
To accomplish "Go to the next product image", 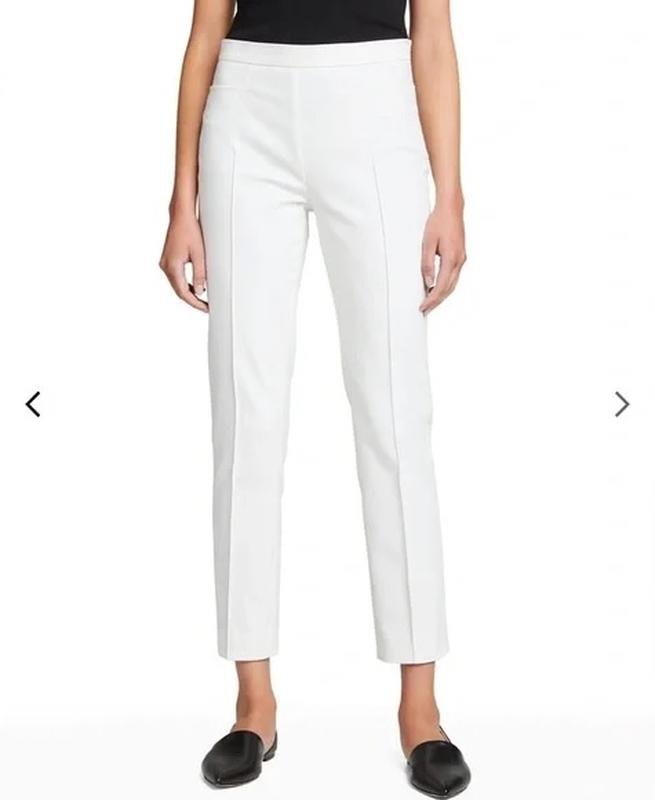I will (x=621, y=404).
